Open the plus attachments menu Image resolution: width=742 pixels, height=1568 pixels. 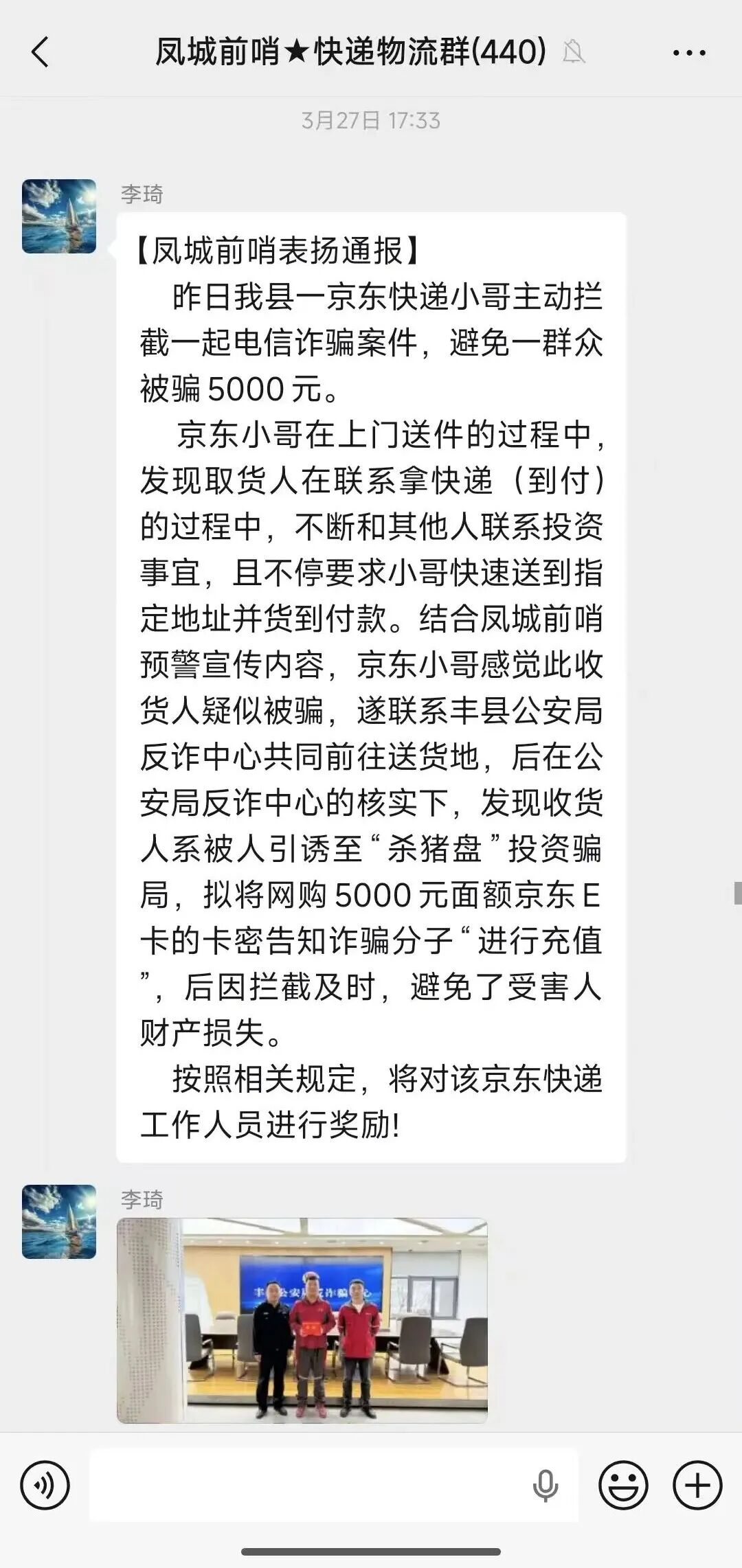coord(697,1486)
